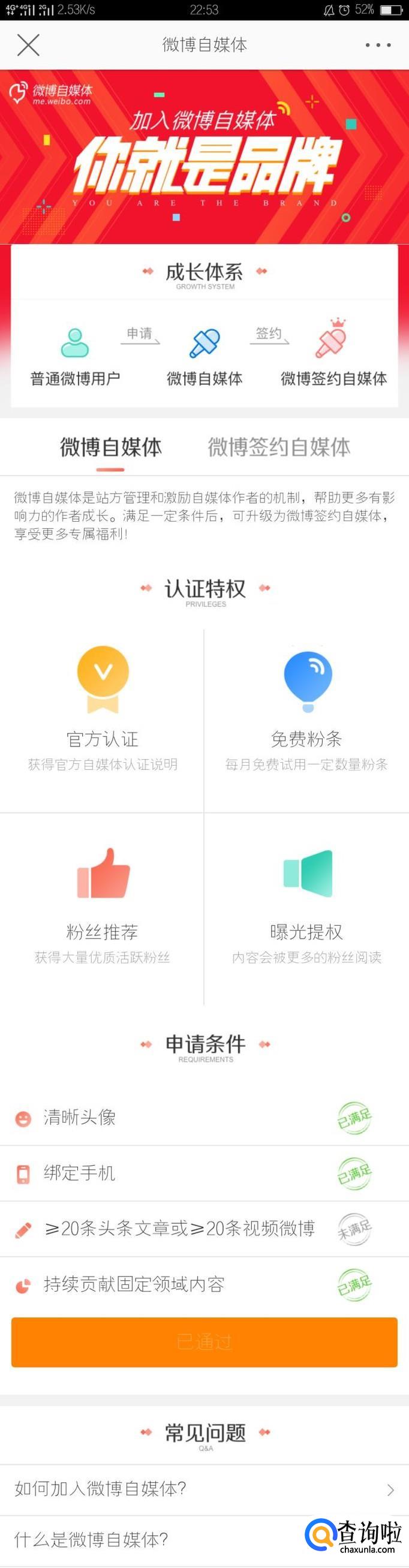The height and width of the screenshot is (1568, 409).
Task: Select the 微博自媒体 tab
Action: click(111, 447)
